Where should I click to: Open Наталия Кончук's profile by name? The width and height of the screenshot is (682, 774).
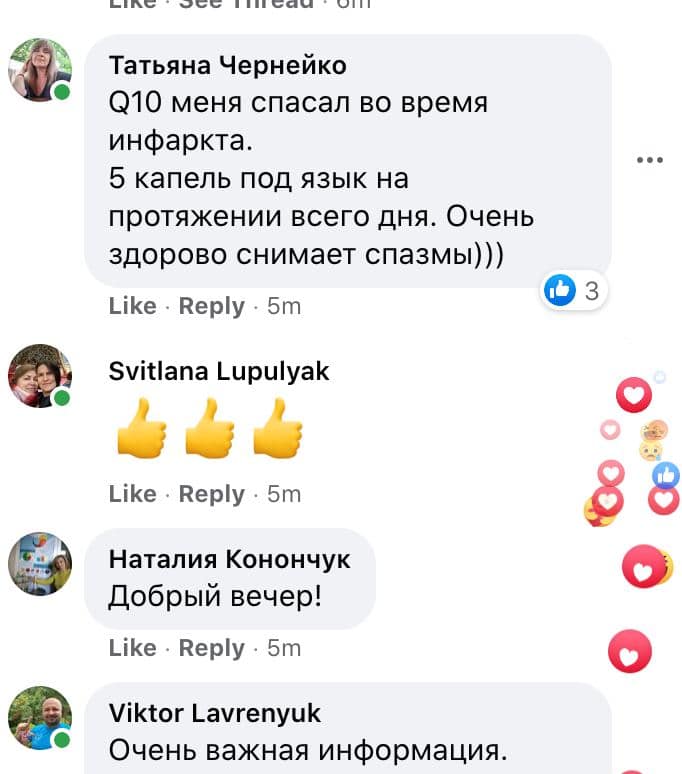click(229, 559)
